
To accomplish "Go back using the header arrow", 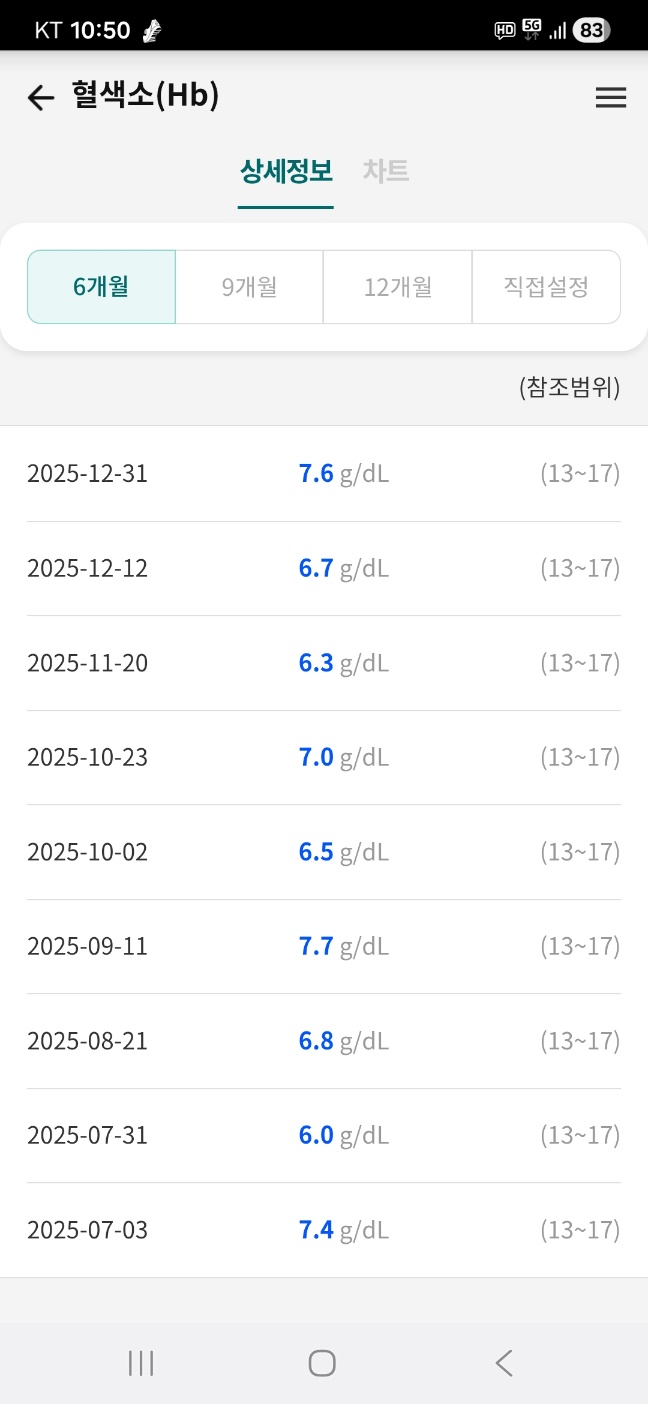I will click(41, 97).
